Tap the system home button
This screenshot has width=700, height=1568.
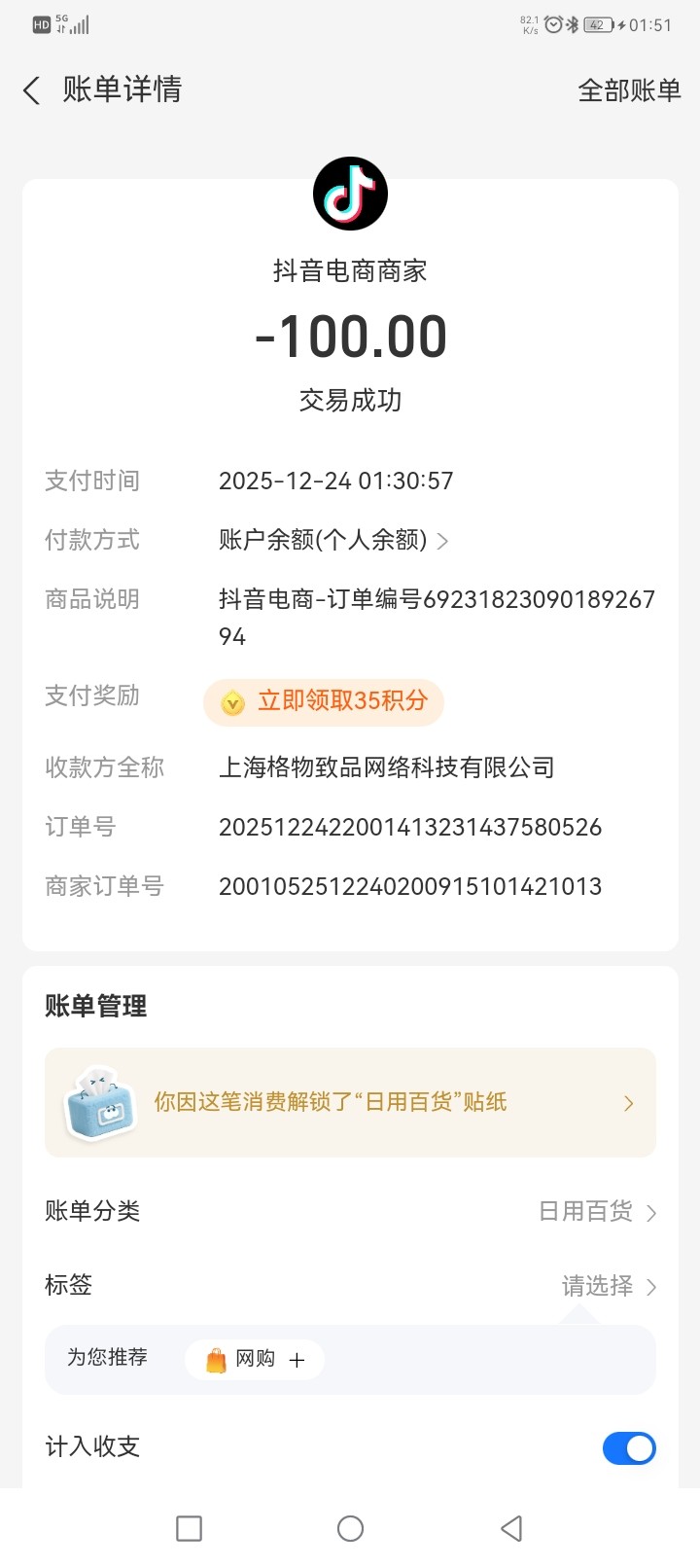click(350, 1528)
